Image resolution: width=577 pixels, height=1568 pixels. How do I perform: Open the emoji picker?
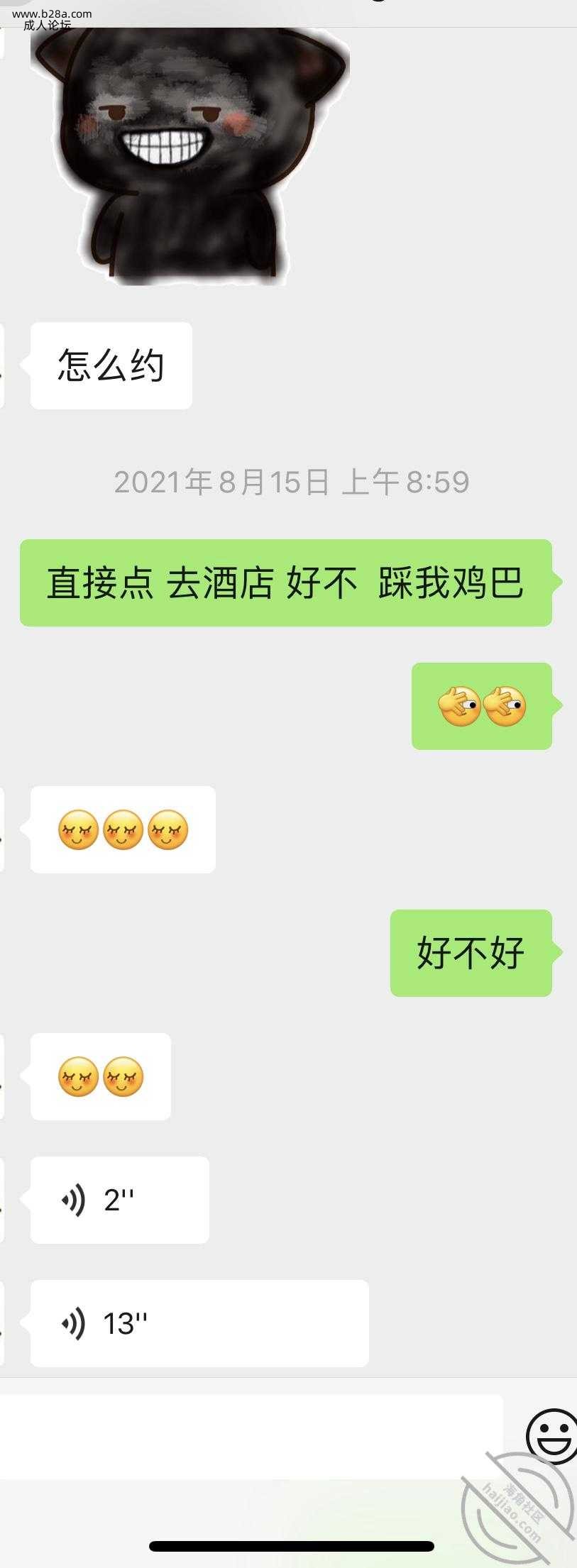[x=552, y=1436]
